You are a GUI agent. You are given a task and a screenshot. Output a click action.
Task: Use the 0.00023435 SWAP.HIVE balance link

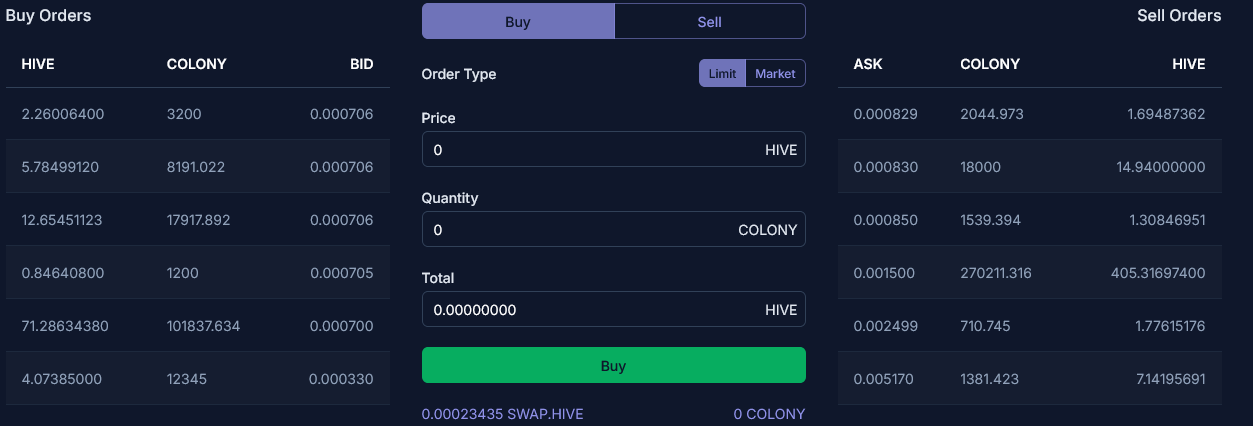pyautogui.click(x=502, y=414)
